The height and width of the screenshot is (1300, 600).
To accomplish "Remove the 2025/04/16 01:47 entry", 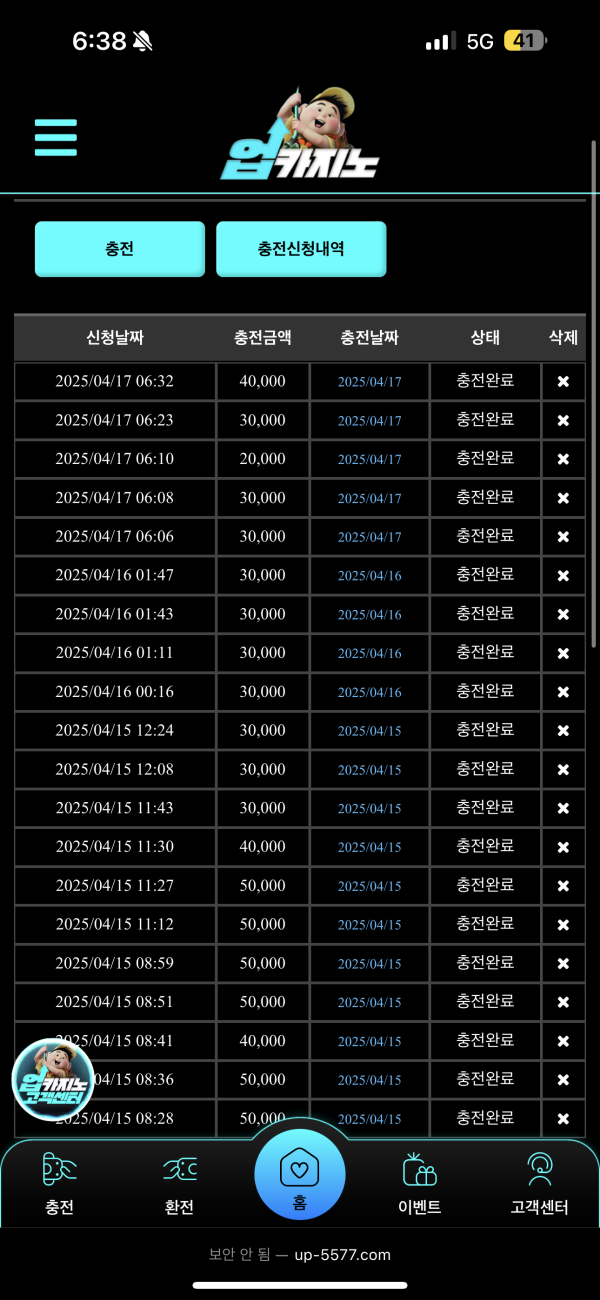I will 563,575.
